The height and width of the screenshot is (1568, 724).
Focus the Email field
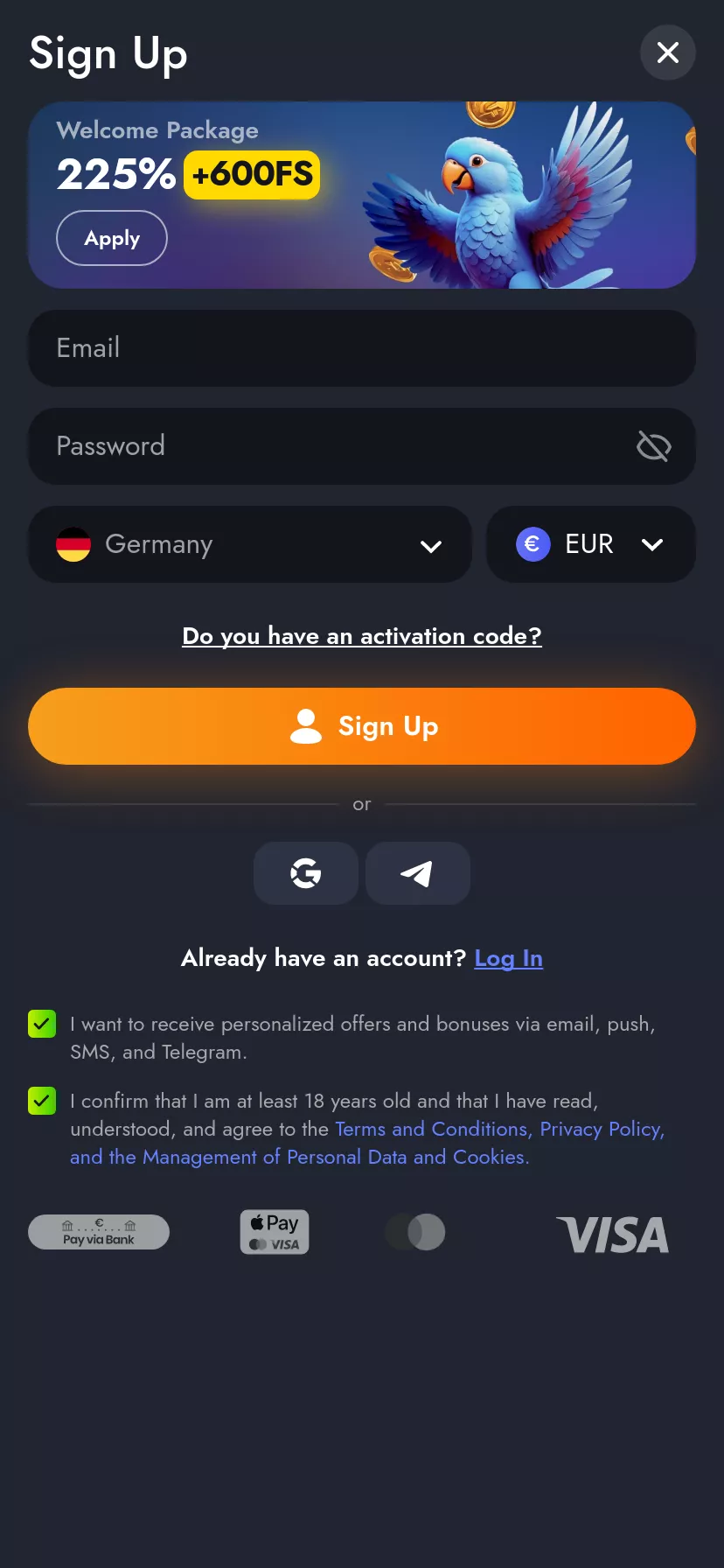pyautogui.click(x=361, y=348)
